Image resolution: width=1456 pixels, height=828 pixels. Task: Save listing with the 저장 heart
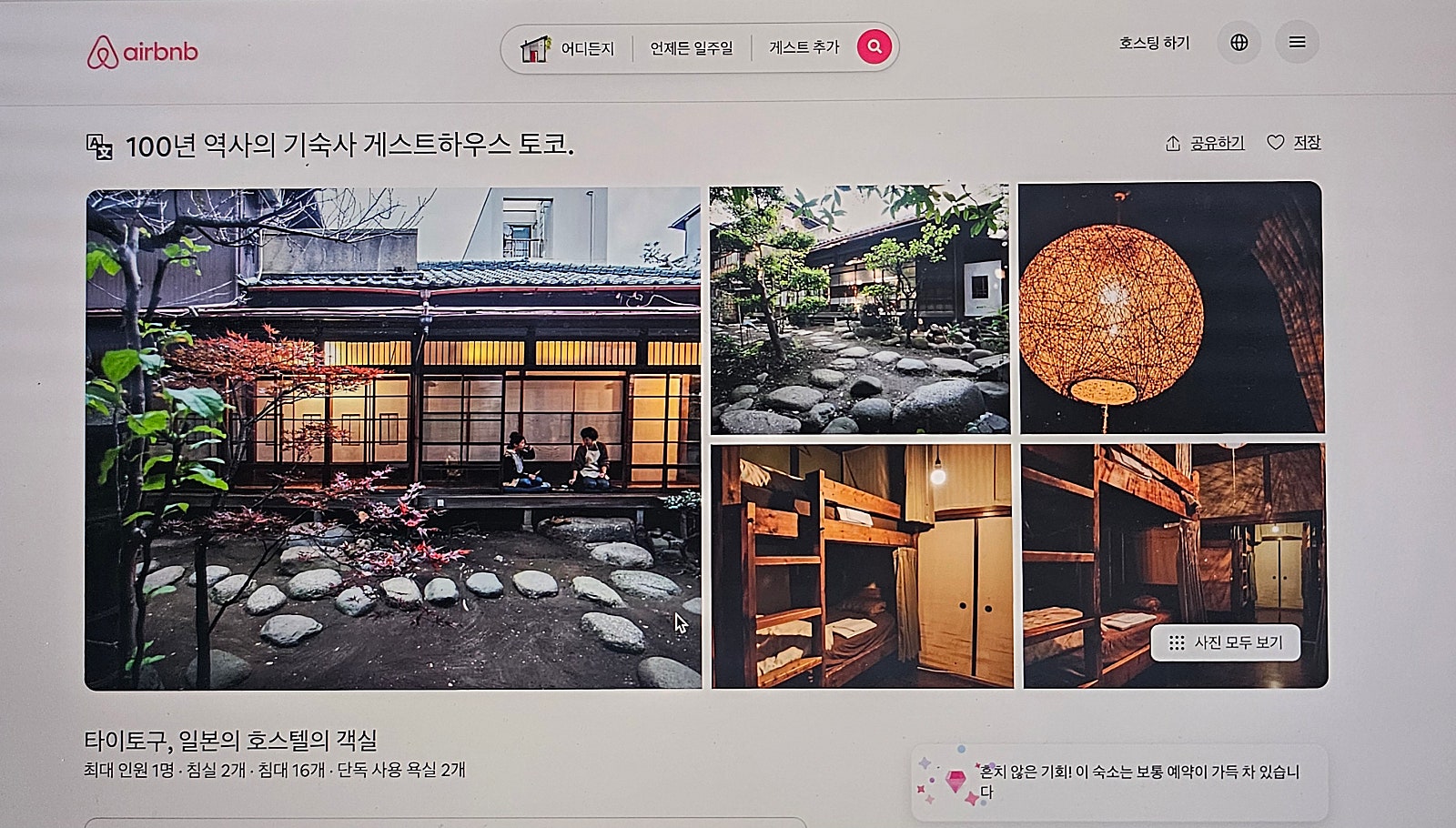pos(1294,143)
